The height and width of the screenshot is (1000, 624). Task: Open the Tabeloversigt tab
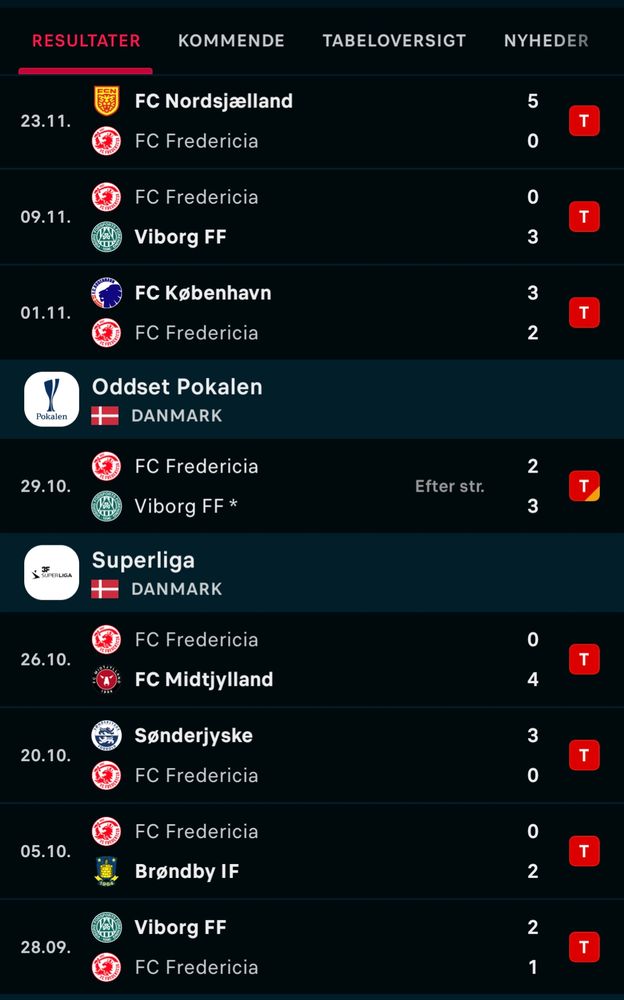(394, 41)
